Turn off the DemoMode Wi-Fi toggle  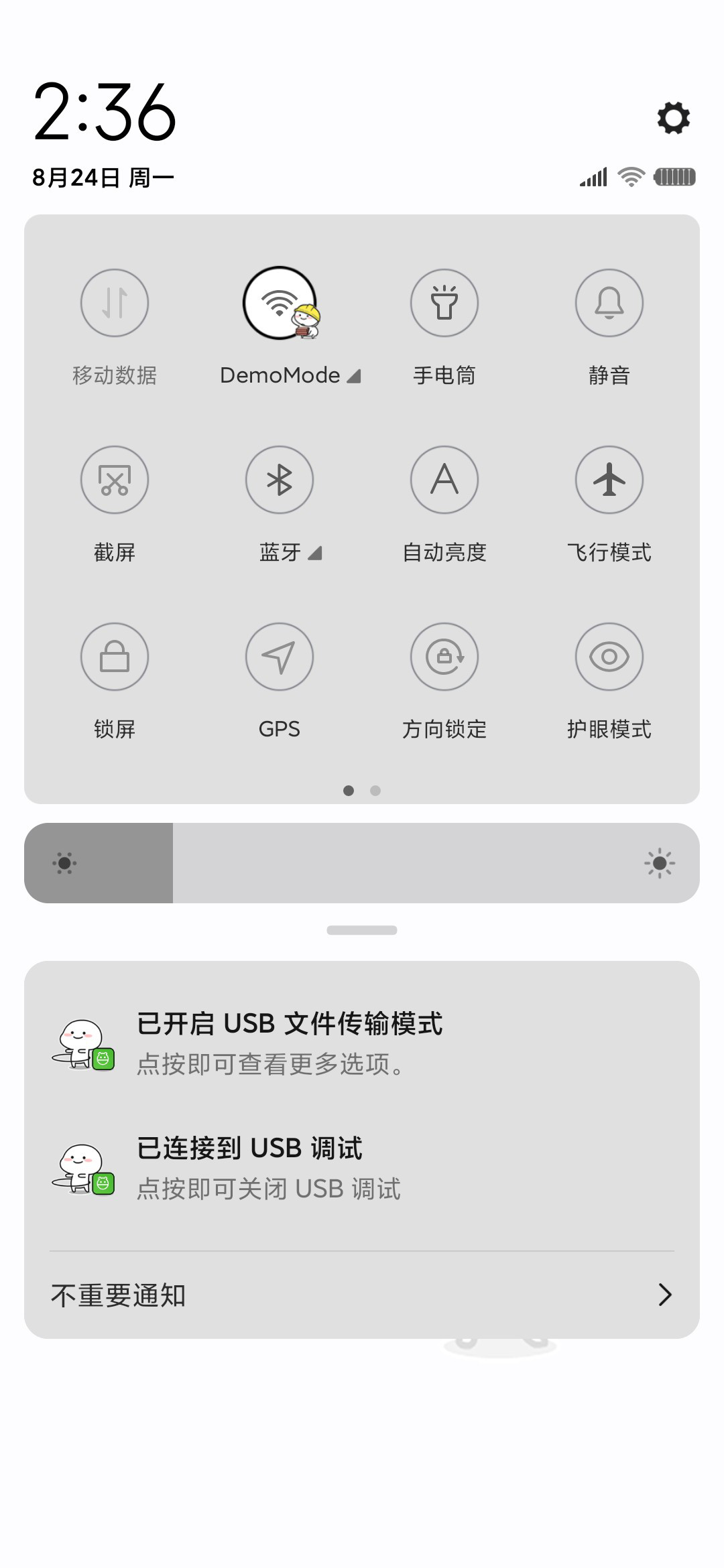[280, 303]
